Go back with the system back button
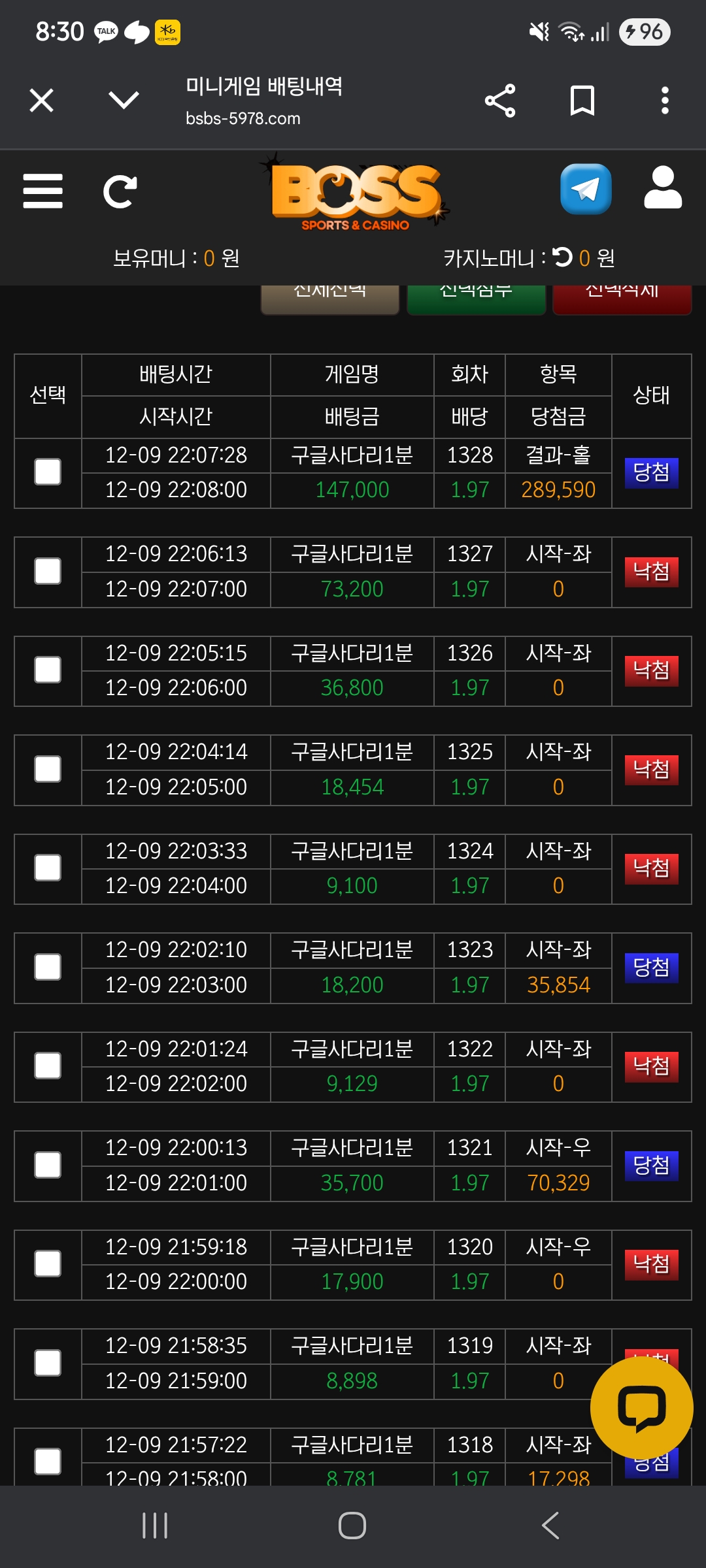Viewport: 706px width, 1568px height. tap(550, 1526)
